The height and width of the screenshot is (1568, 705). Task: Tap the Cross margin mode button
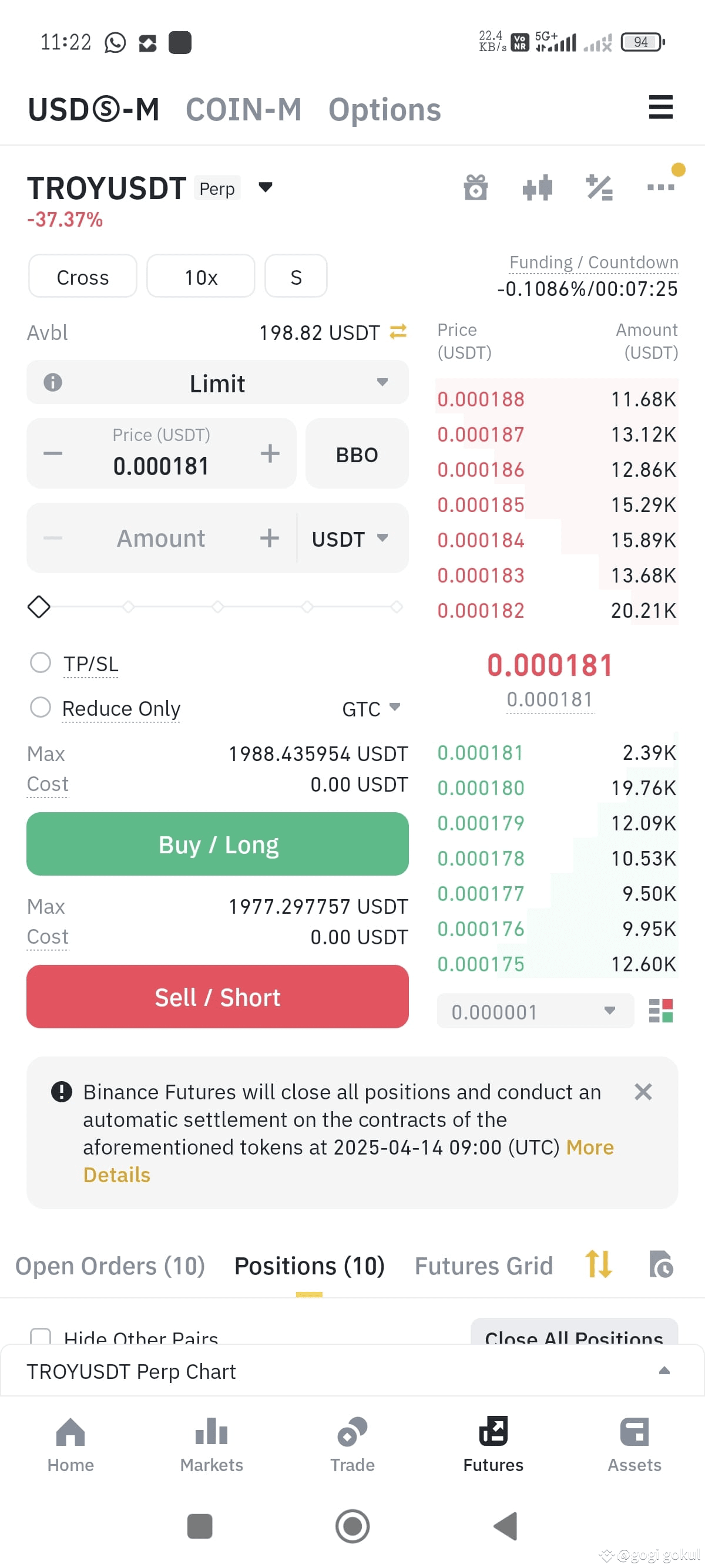(83, 277)
